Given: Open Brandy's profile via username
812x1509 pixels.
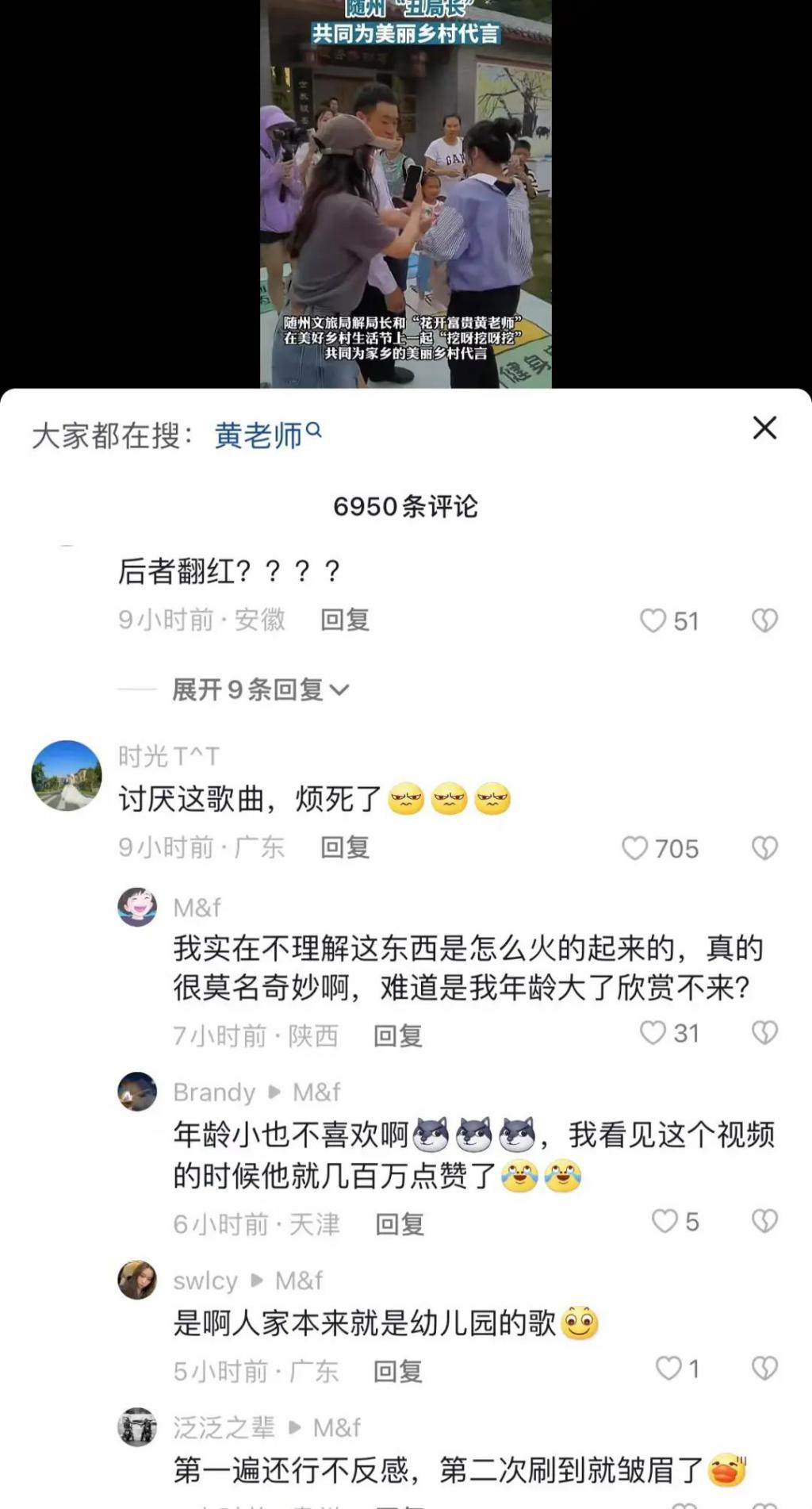Looking at the screenshot, I should (214, 1092).
